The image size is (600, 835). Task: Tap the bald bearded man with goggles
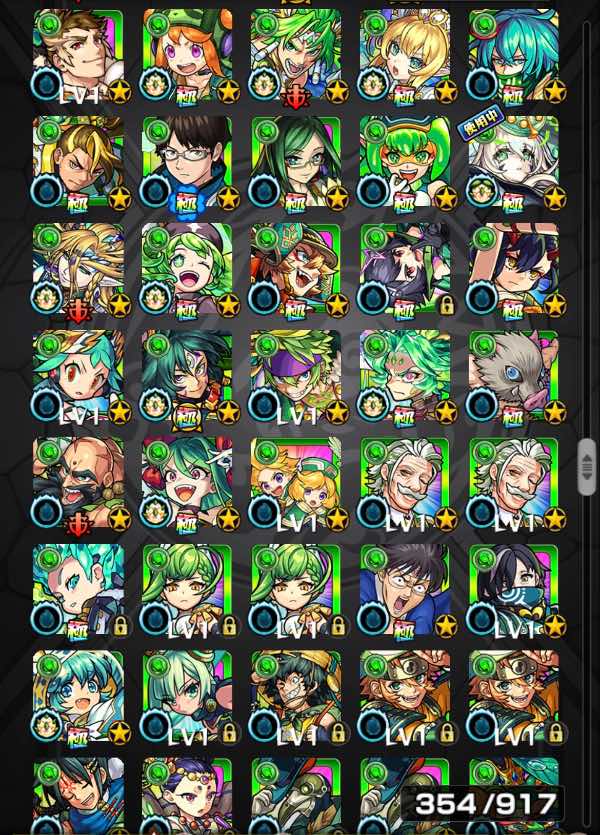(78, 483)
